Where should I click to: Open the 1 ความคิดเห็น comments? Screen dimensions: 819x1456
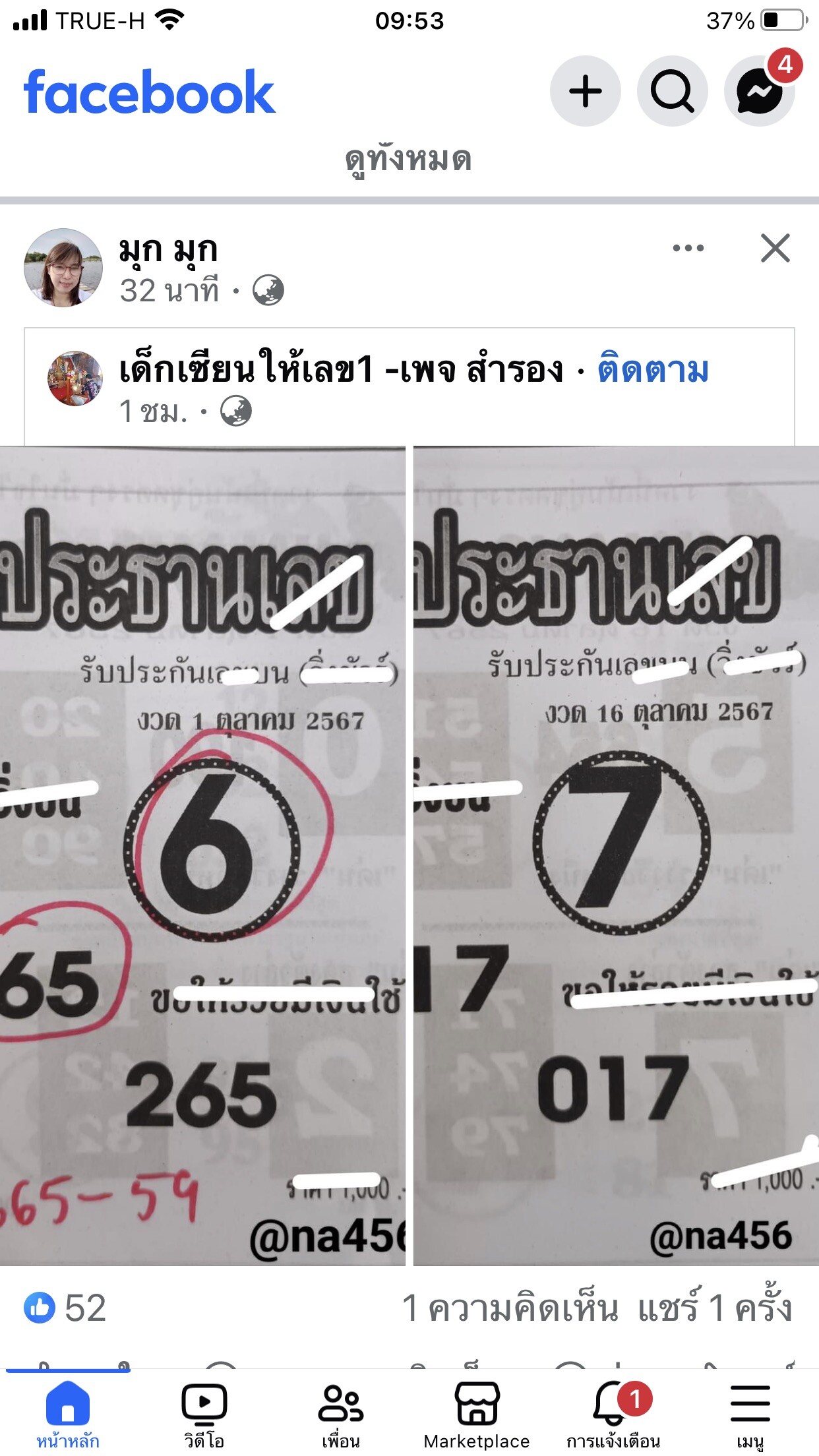pos(510,1308)
